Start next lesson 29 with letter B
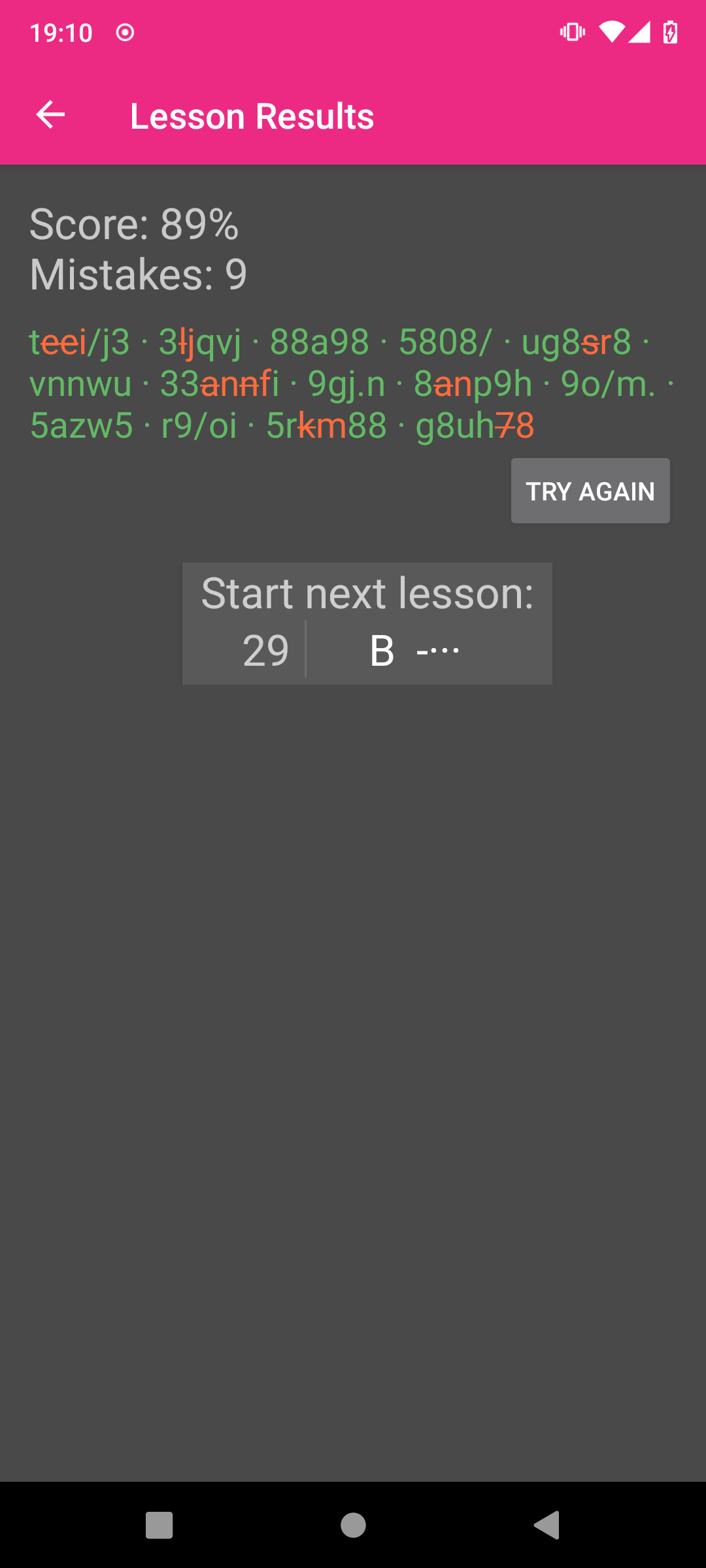 tap(367, 623)
